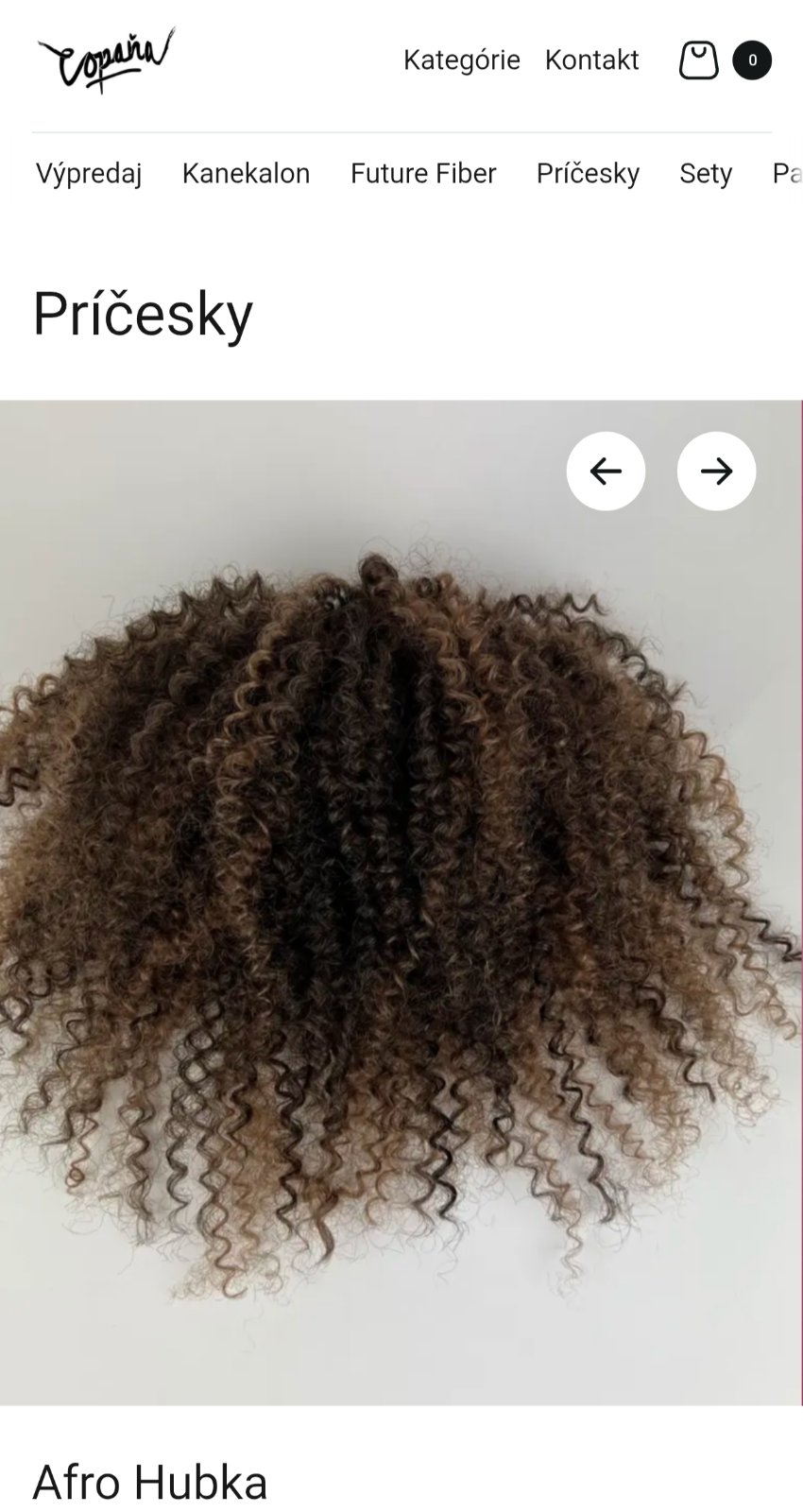Open the Afro Hubka product image
The width and height of the screenshot is (803, 1512).
pyautogui.click(x=401, y=902)
